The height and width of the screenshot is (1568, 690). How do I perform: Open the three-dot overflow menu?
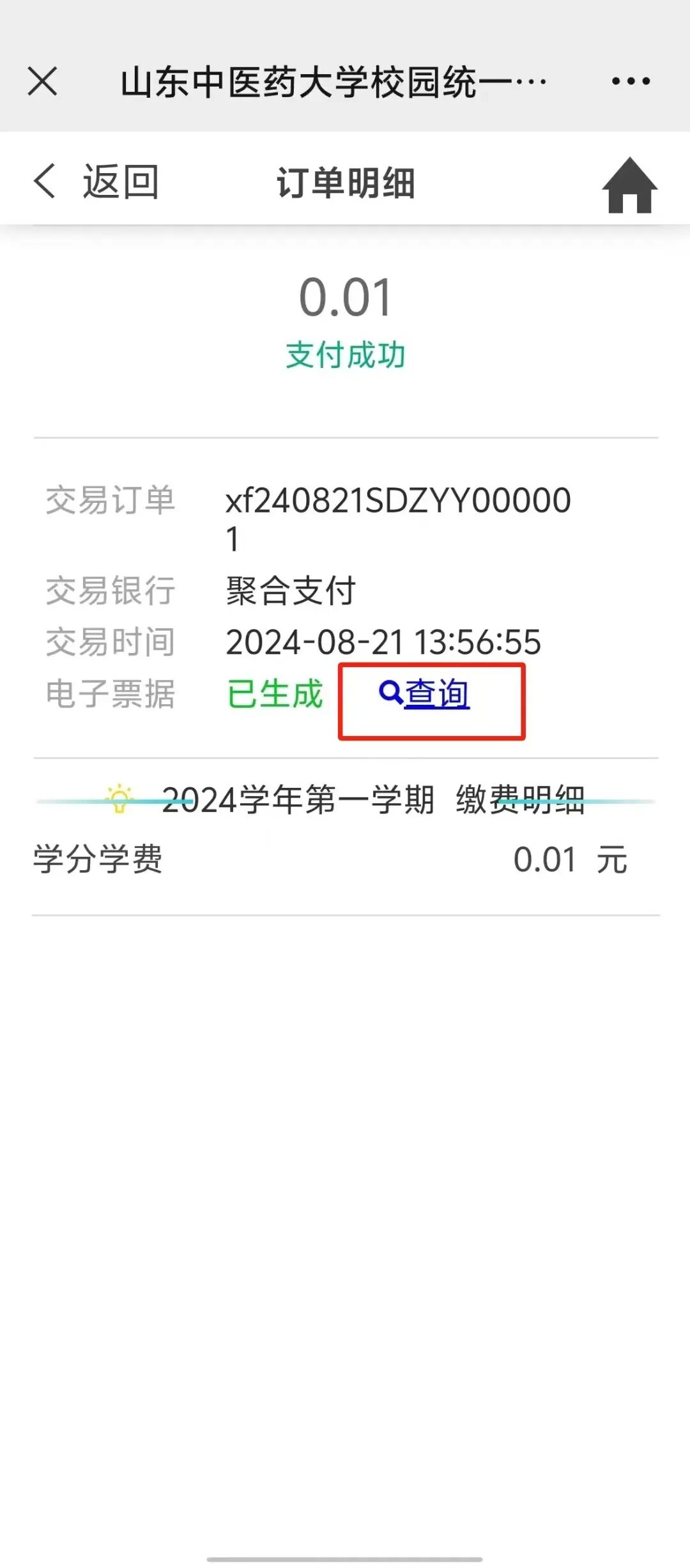tap(631, 81)
